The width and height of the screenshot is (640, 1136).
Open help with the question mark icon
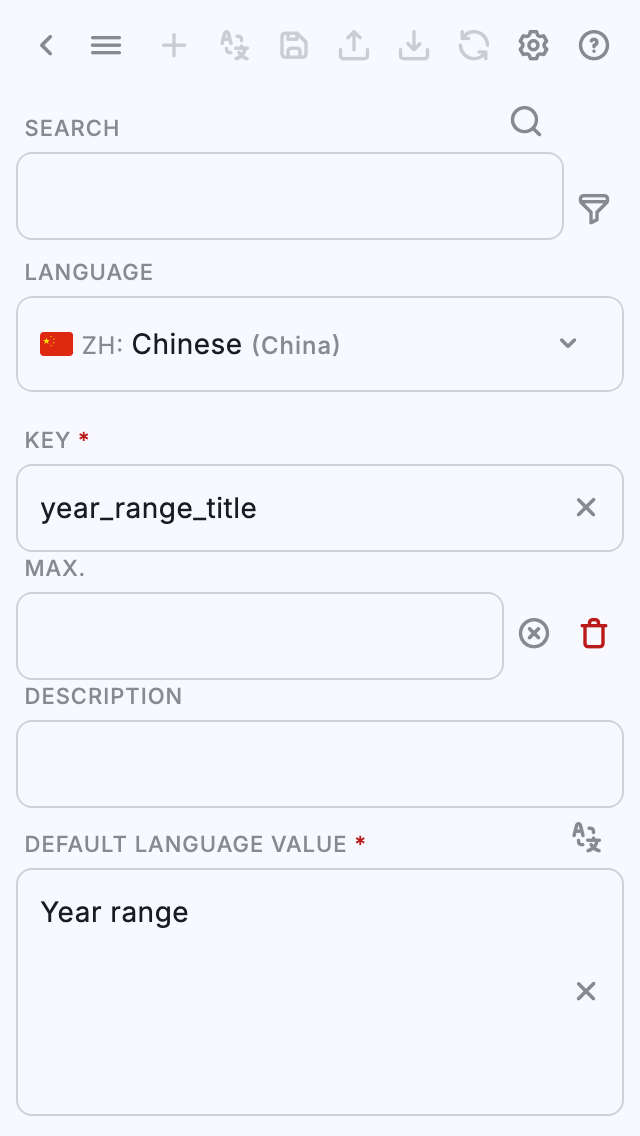(594, 45)
